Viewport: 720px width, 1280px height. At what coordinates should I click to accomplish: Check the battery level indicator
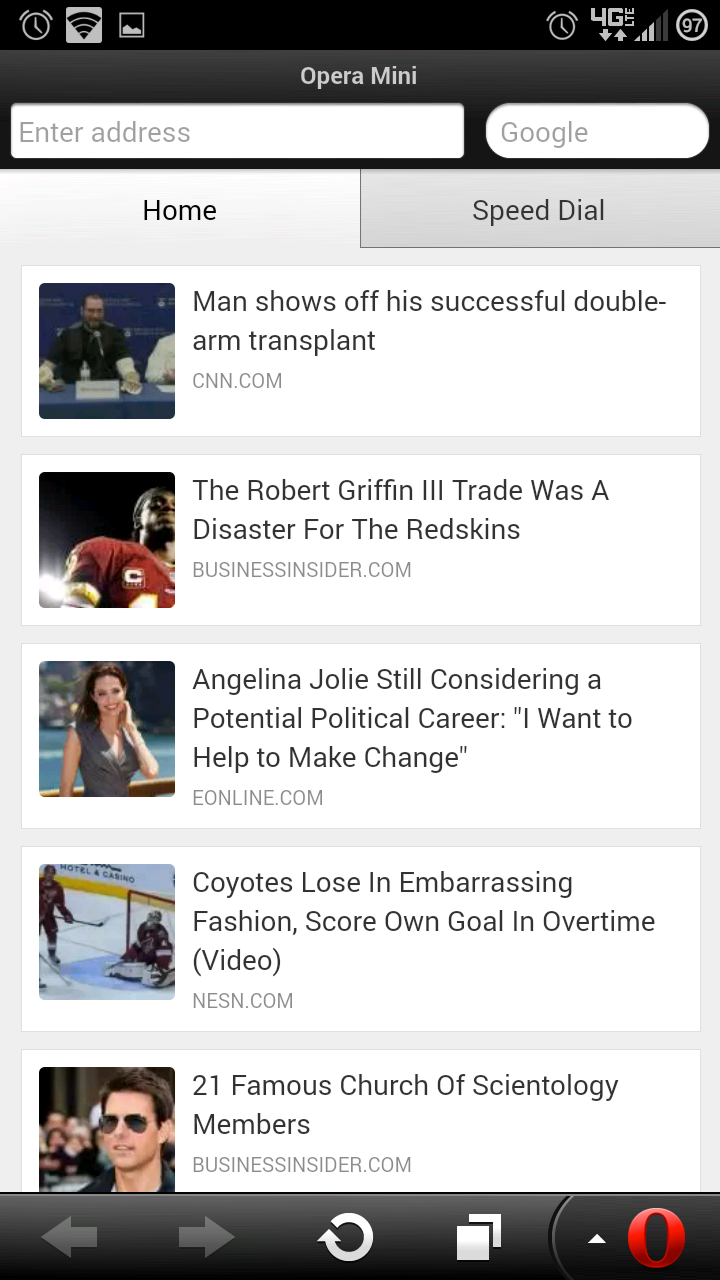click(691, 25)
